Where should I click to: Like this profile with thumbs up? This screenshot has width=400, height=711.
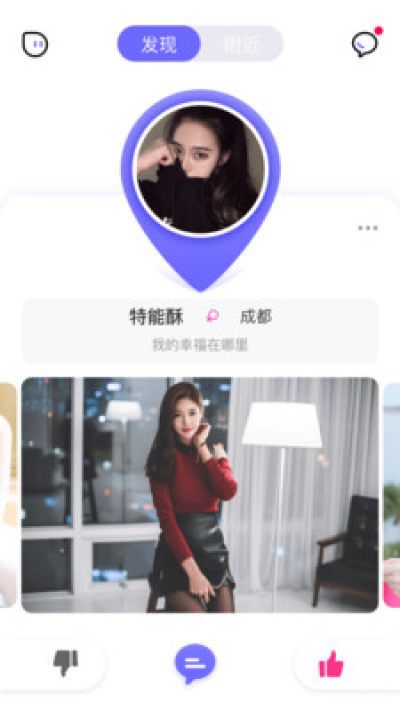[331, 664]
